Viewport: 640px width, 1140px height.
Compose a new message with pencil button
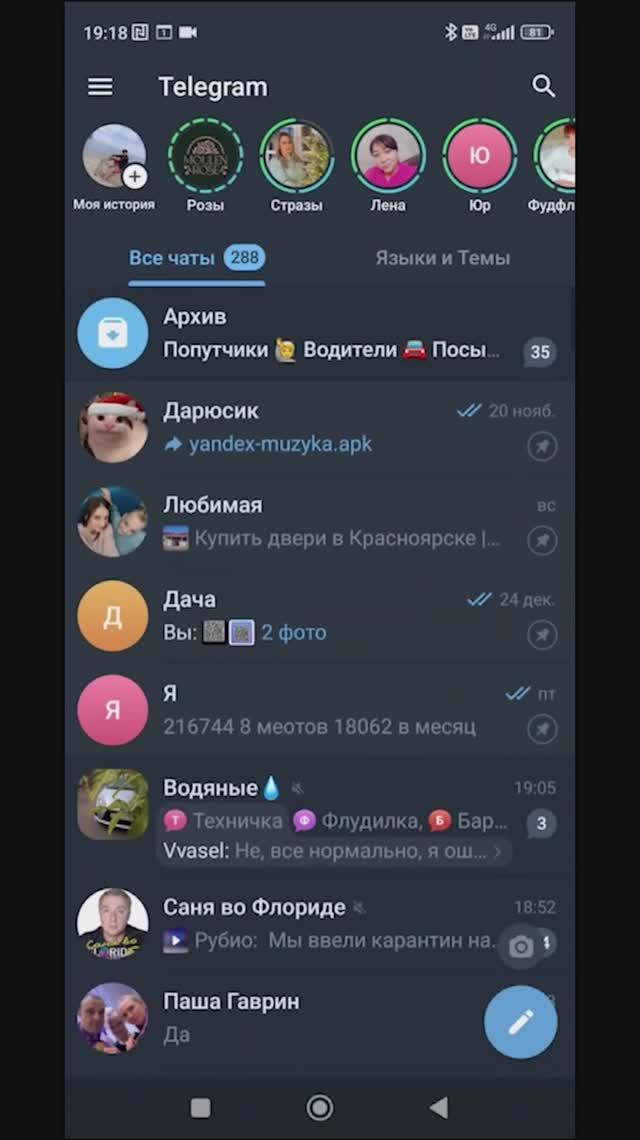pyautogui.click(x=520, y=1021)
